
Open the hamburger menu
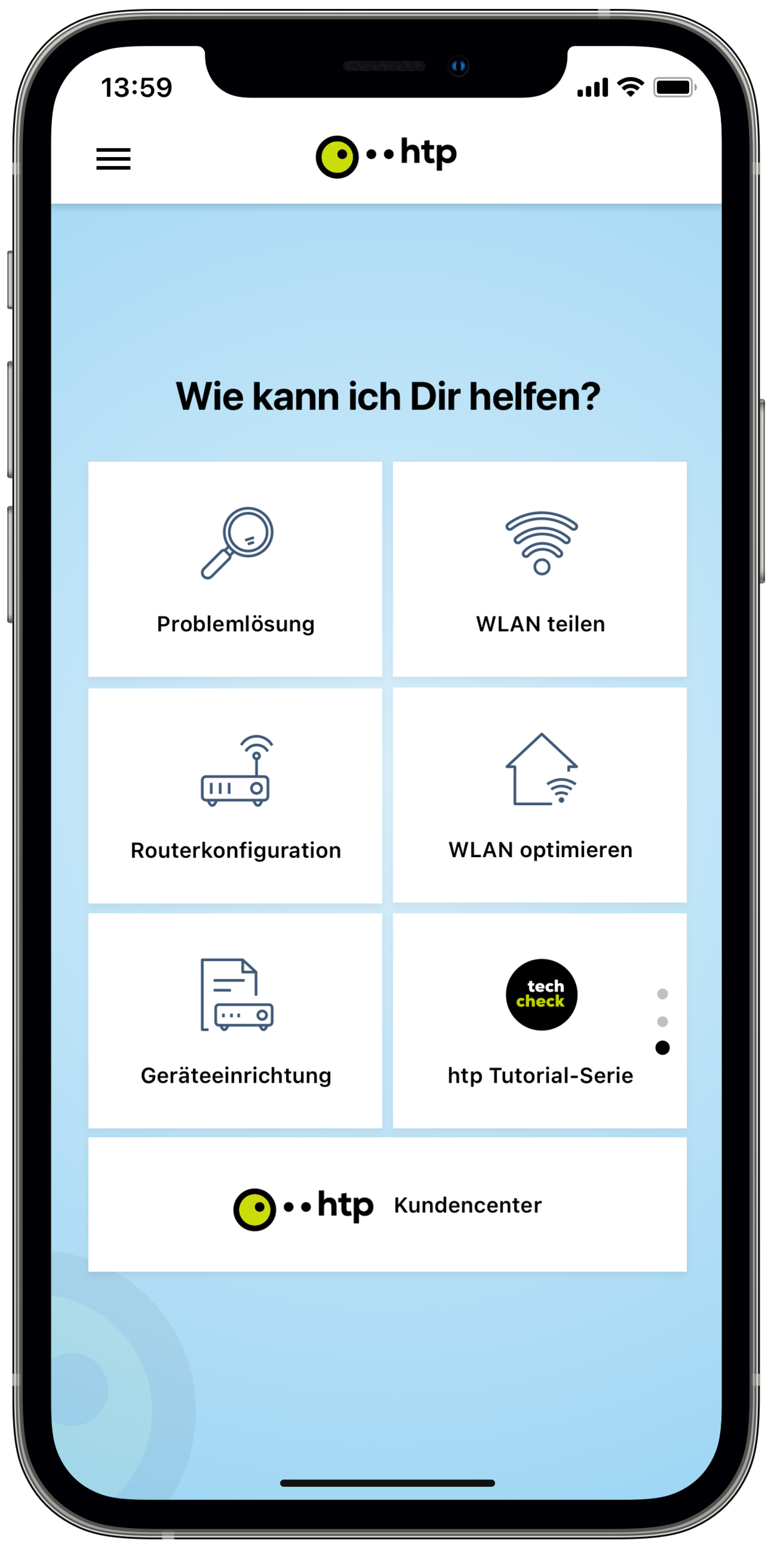(113, 159)
